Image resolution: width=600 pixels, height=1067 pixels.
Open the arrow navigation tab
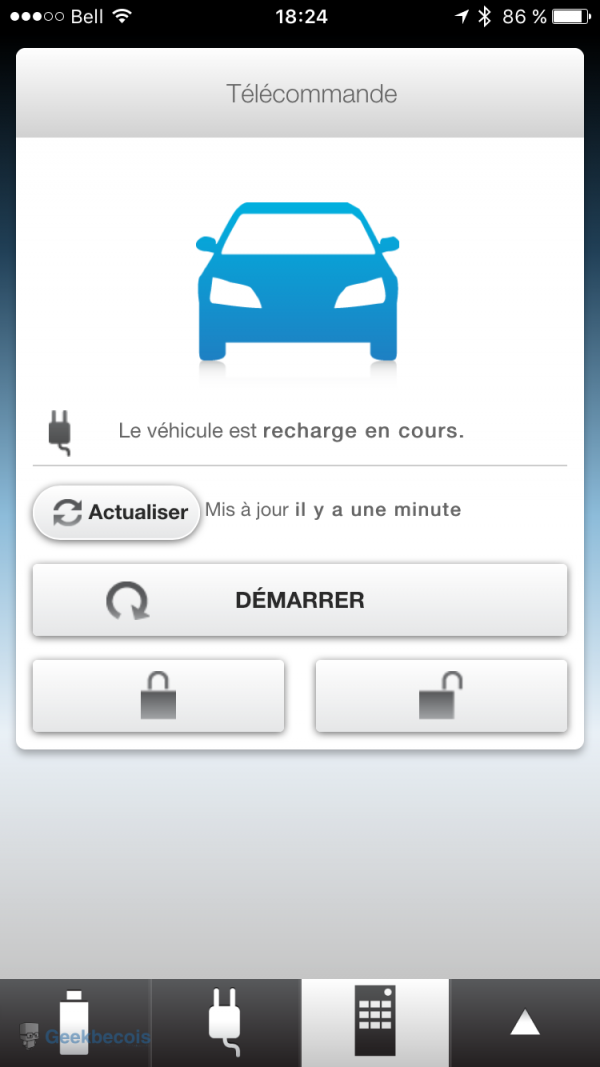[x=525, y=1023]
